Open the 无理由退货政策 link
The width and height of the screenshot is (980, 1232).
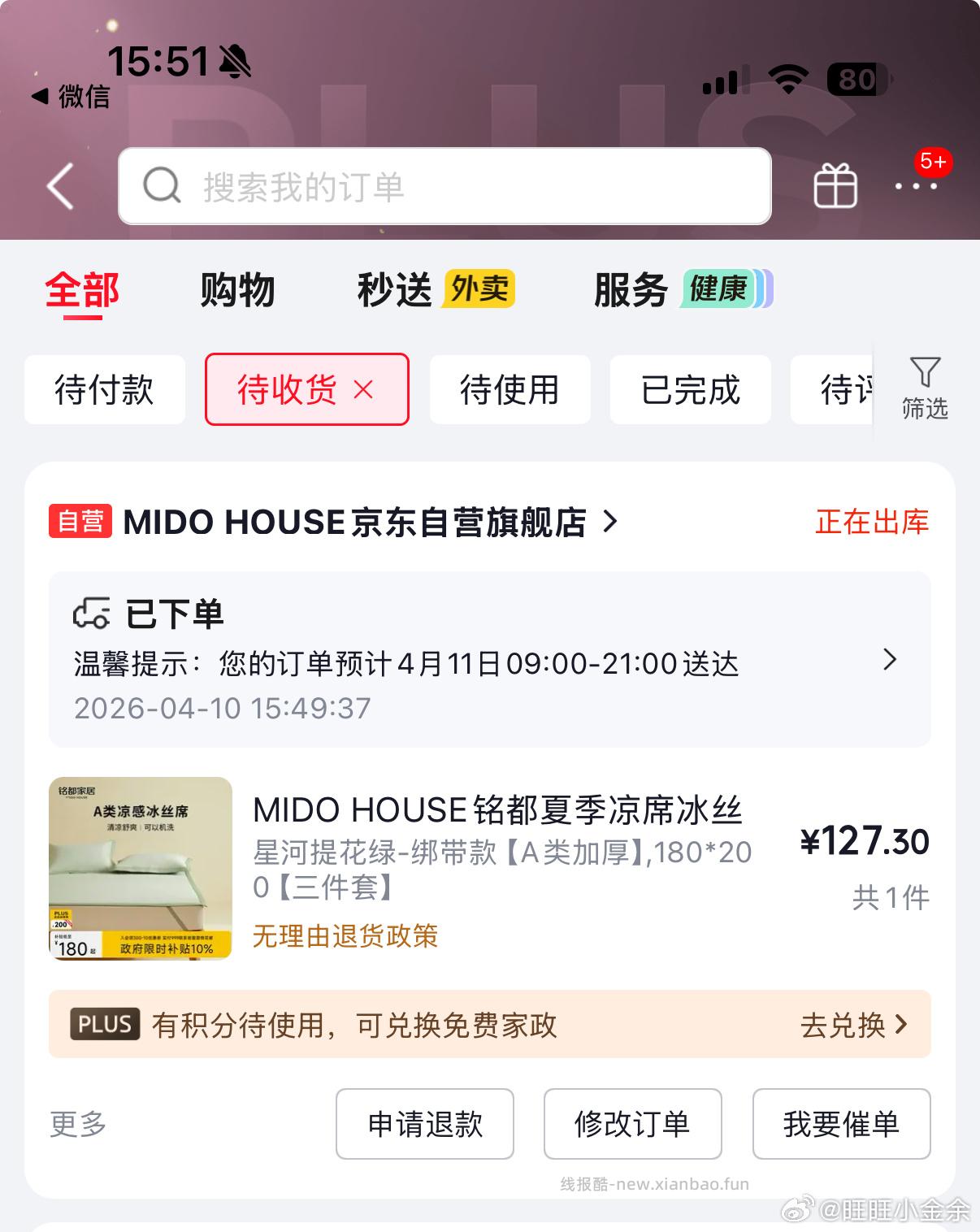(345, 937)
